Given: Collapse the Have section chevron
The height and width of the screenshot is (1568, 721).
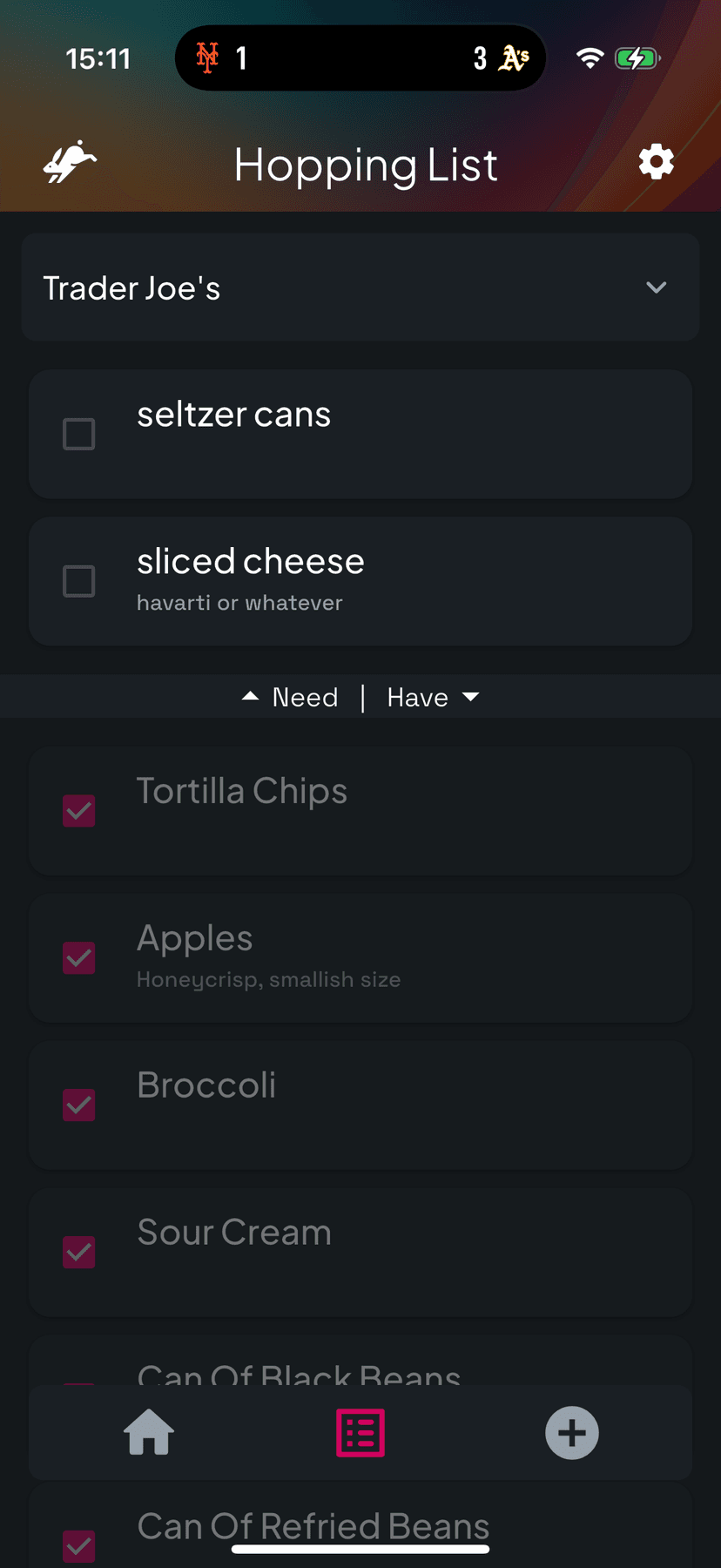Looking at the screenshot, I should [x=470, y=697].
